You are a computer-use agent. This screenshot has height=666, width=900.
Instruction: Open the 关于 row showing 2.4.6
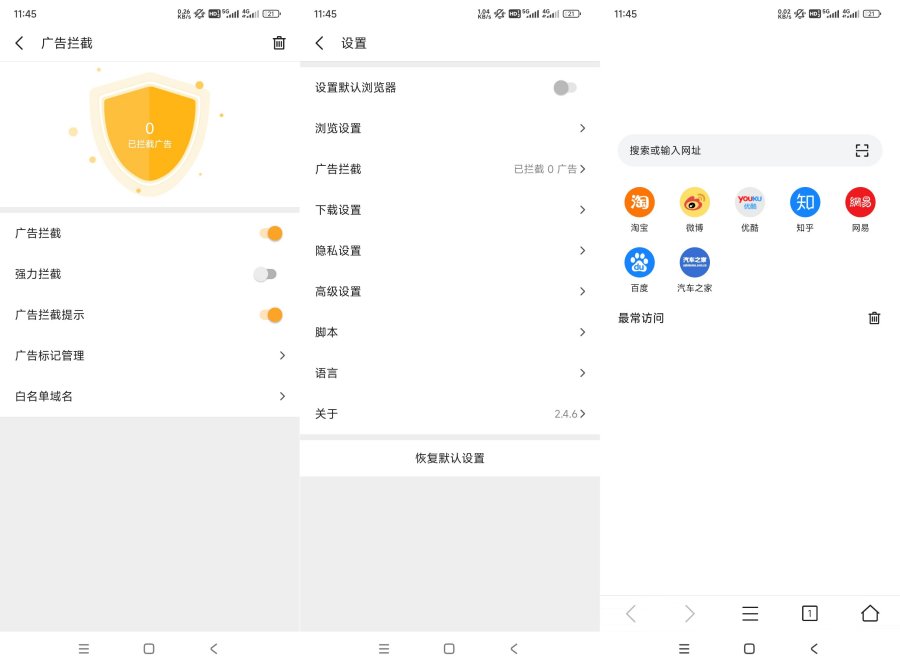(450, 414)
